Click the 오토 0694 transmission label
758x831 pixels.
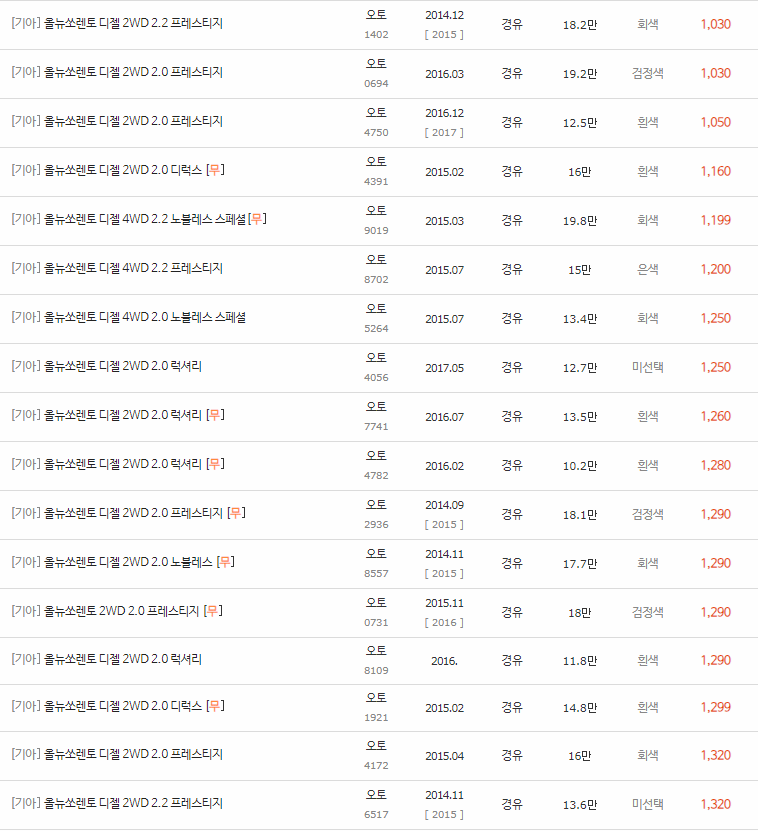tap(375, 73)
